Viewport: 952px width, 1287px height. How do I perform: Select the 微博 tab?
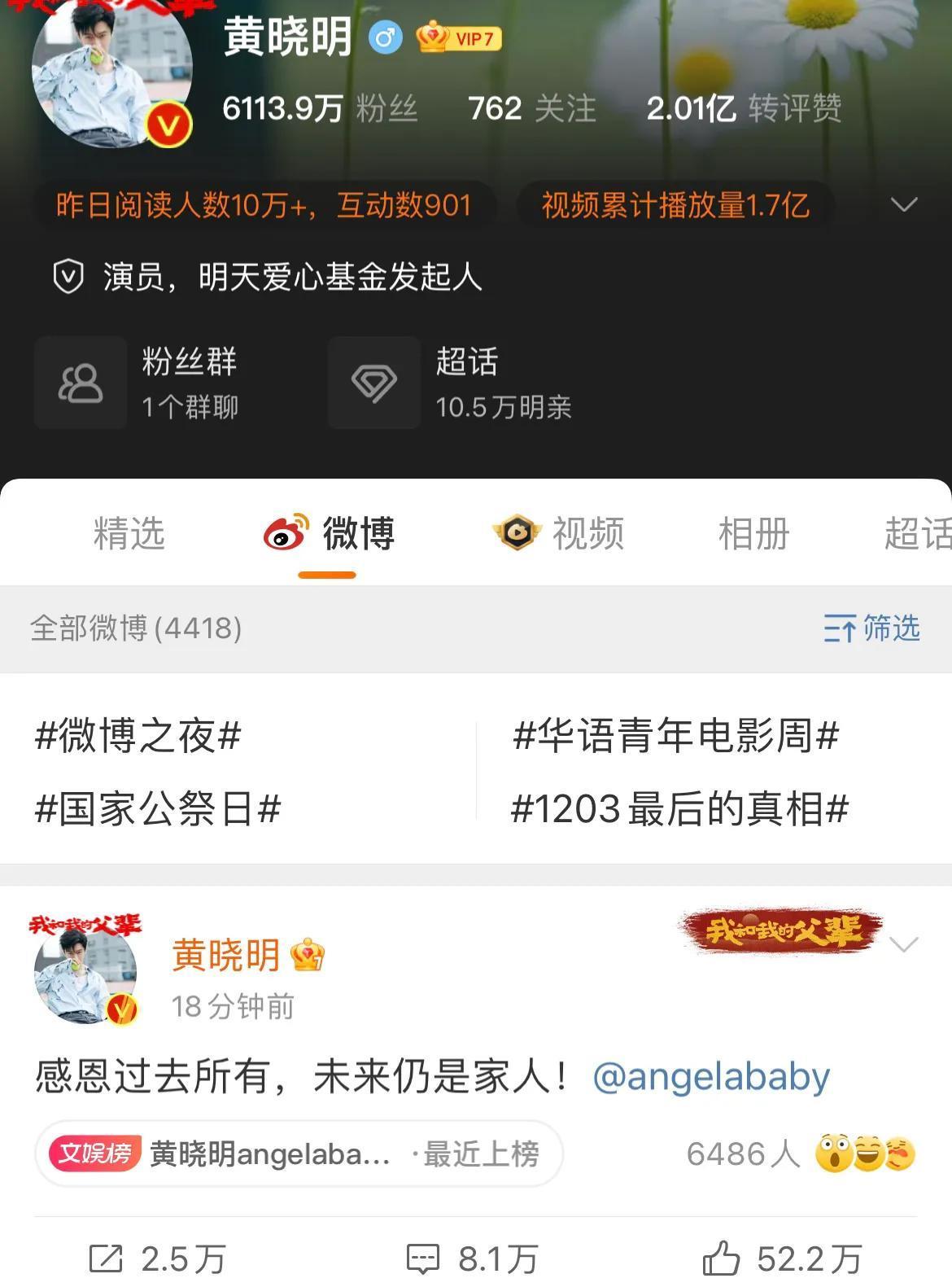(x=330, y=534)
